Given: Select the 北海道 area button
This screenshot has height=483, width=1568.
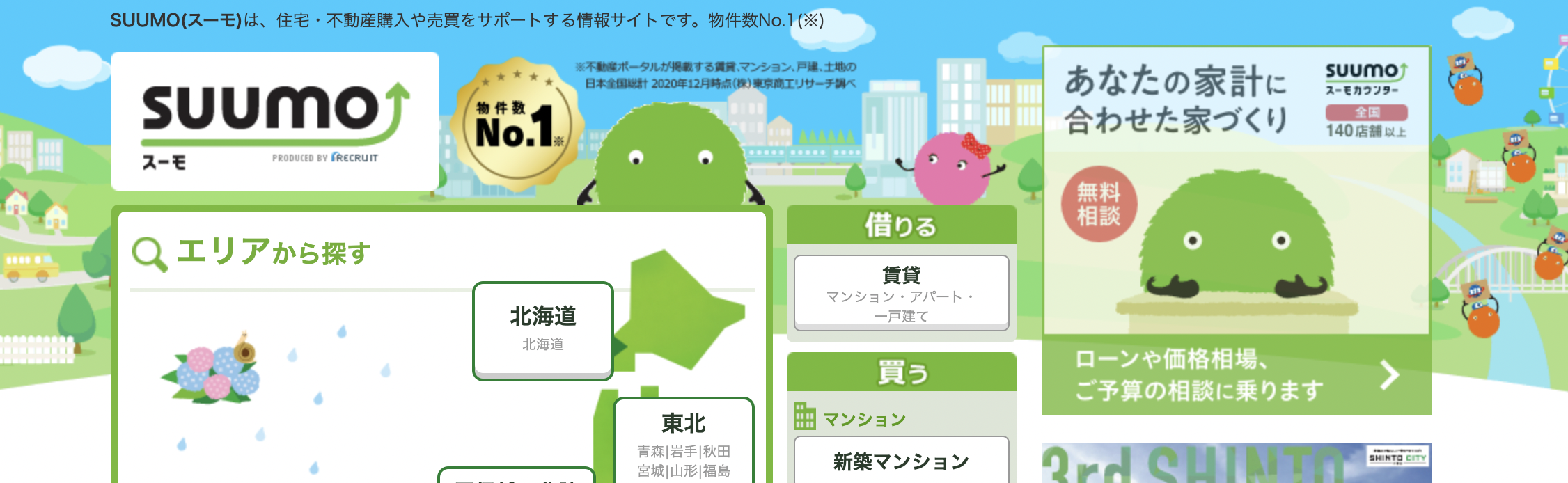Looking at the screenshot, I should coord(542,328).
